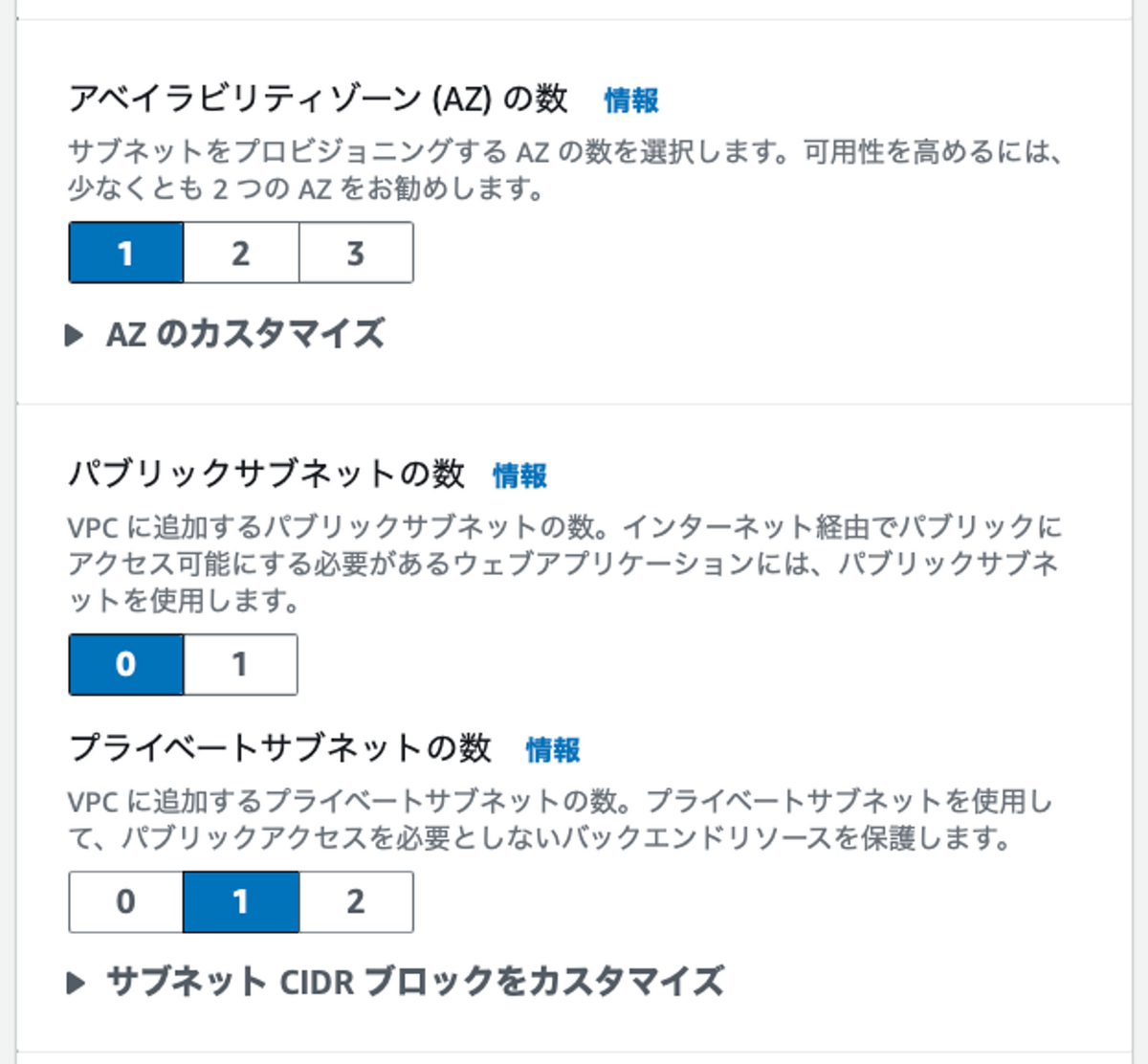Set availability zone count to 3
Image resolution: width=1148 pixels, height=1064 pixels.
[356, 253]
